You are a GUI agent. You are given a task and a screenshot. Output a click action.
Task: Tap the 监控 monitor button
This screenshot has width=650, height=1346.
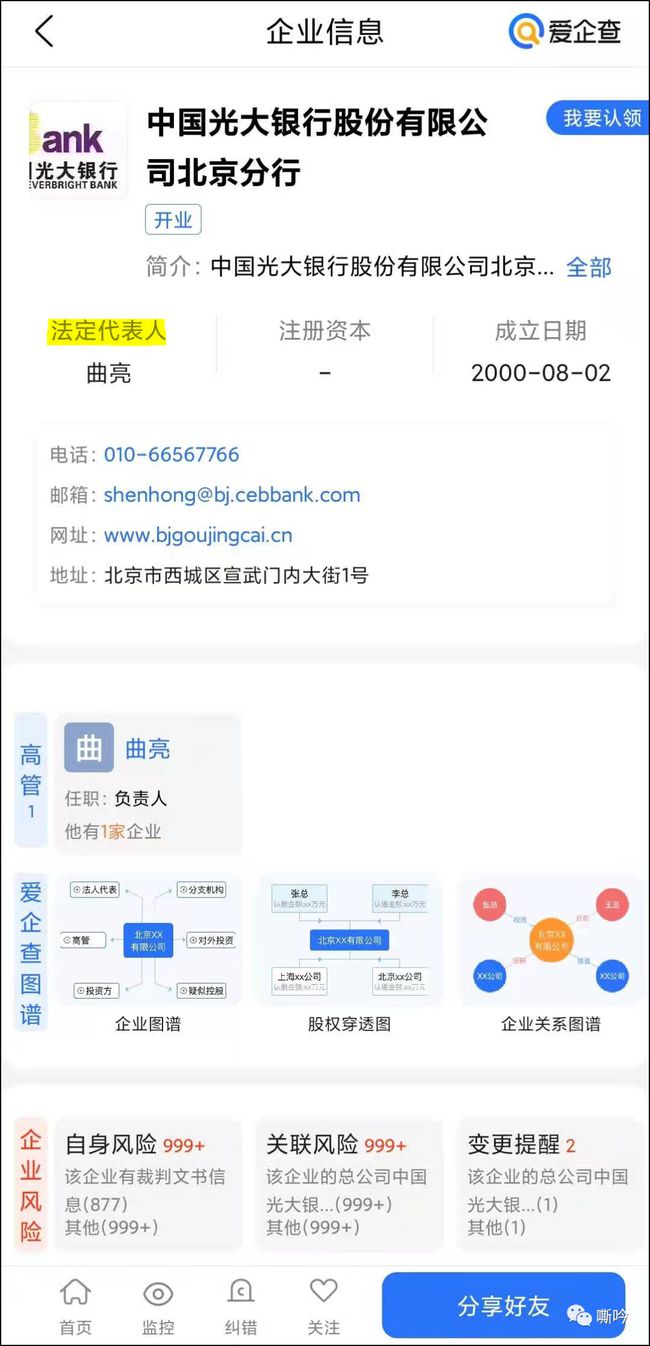[158, 1307]
